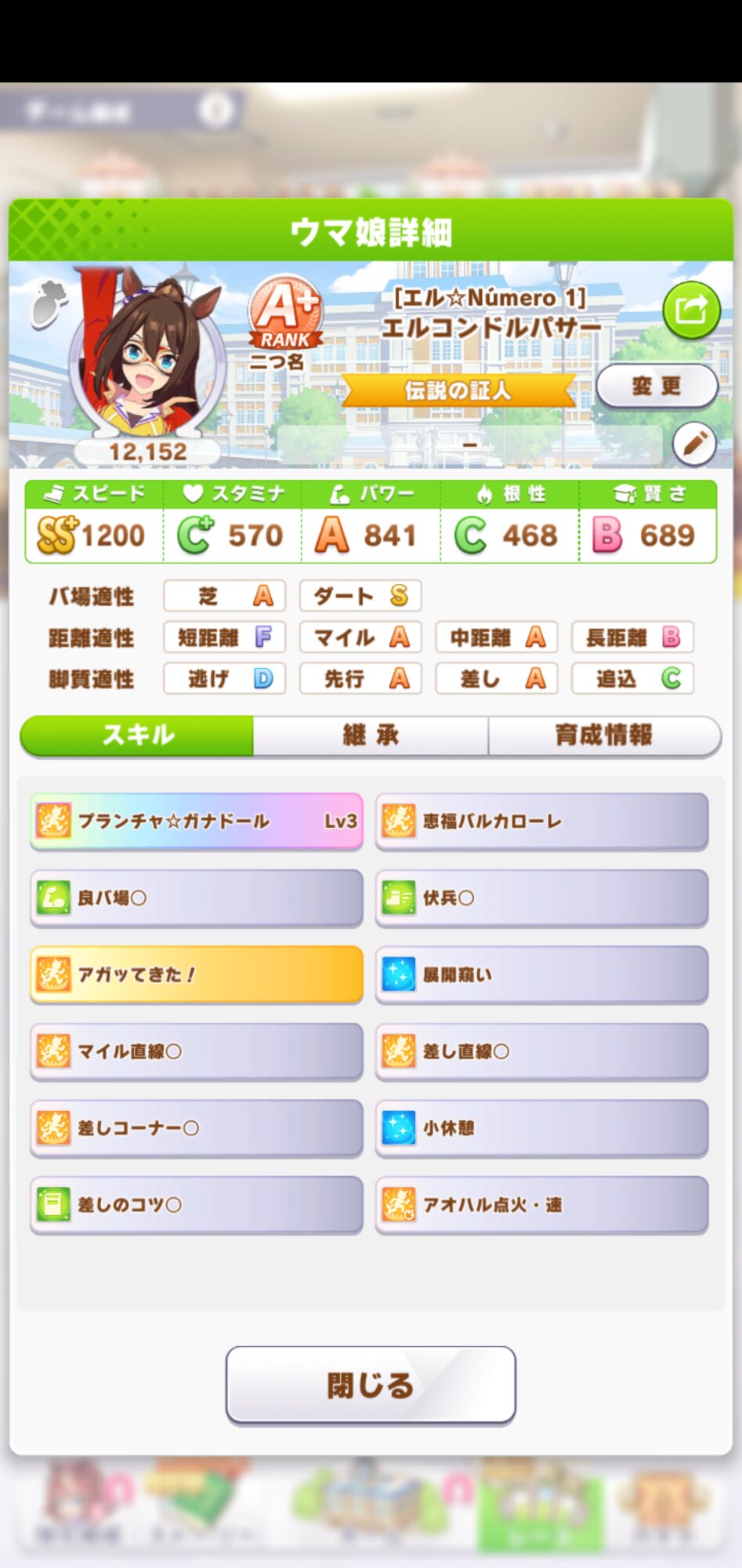742x1568 pixels.
Task: View skill プランチャ☆ガナドール details
Action: click(x=197, y=821)
